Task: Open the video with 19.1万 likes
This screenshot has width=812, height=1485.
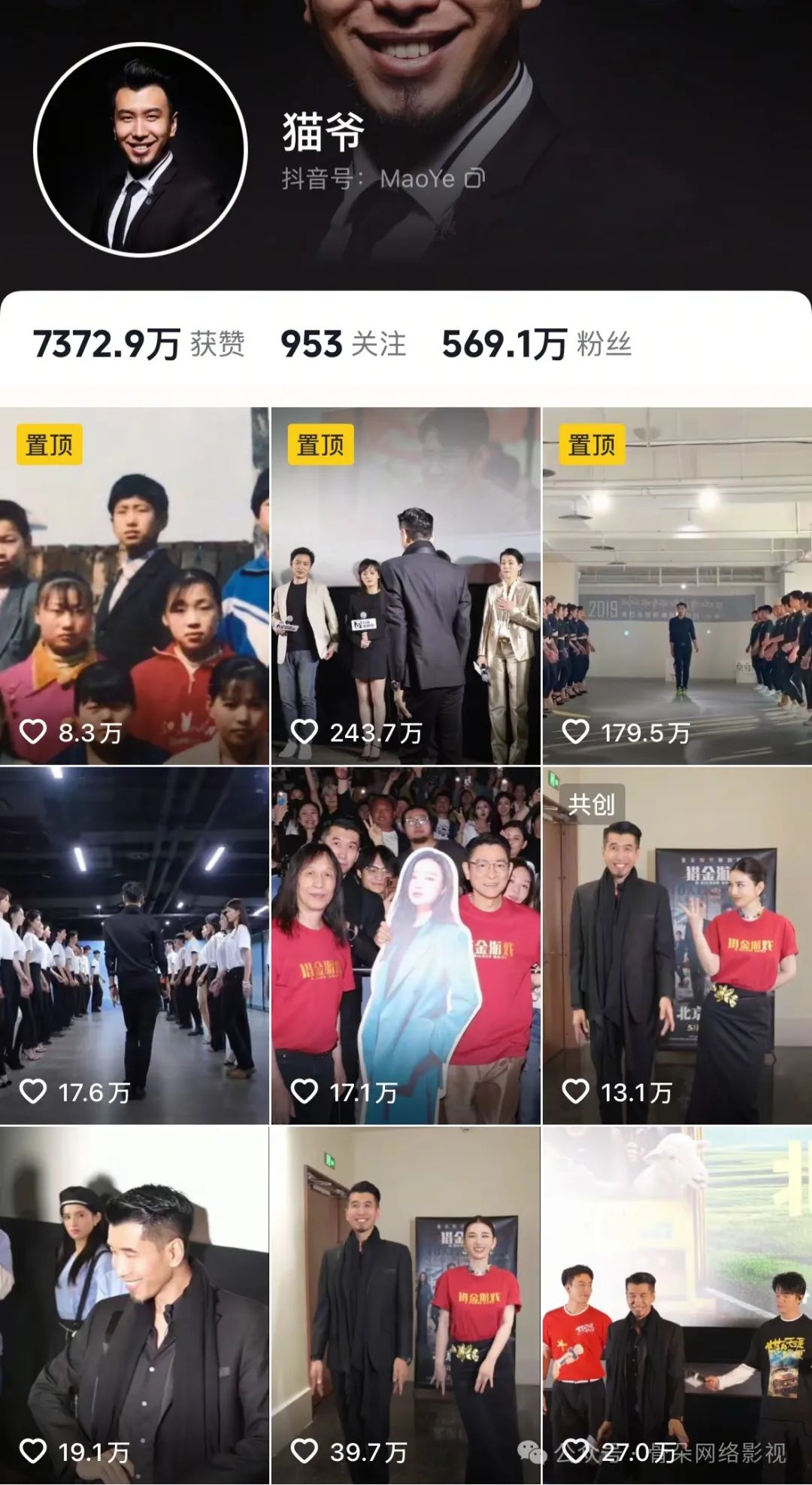Action: pos(134,1305)
